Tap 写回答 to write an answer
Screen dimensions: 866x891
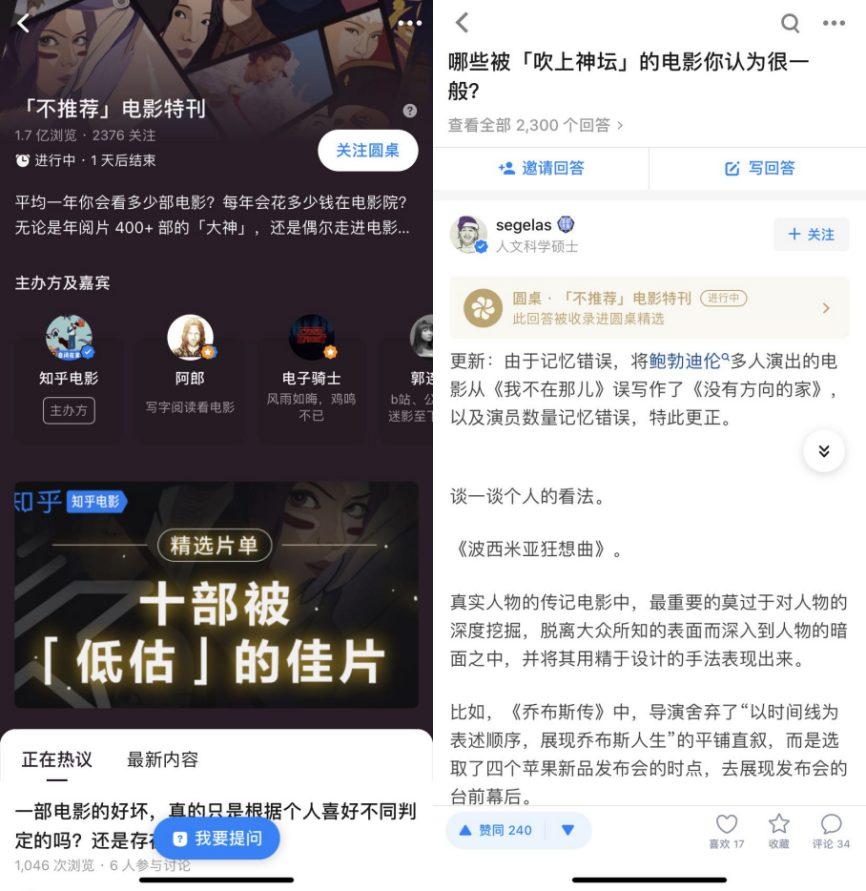click(x=759, y=168)
